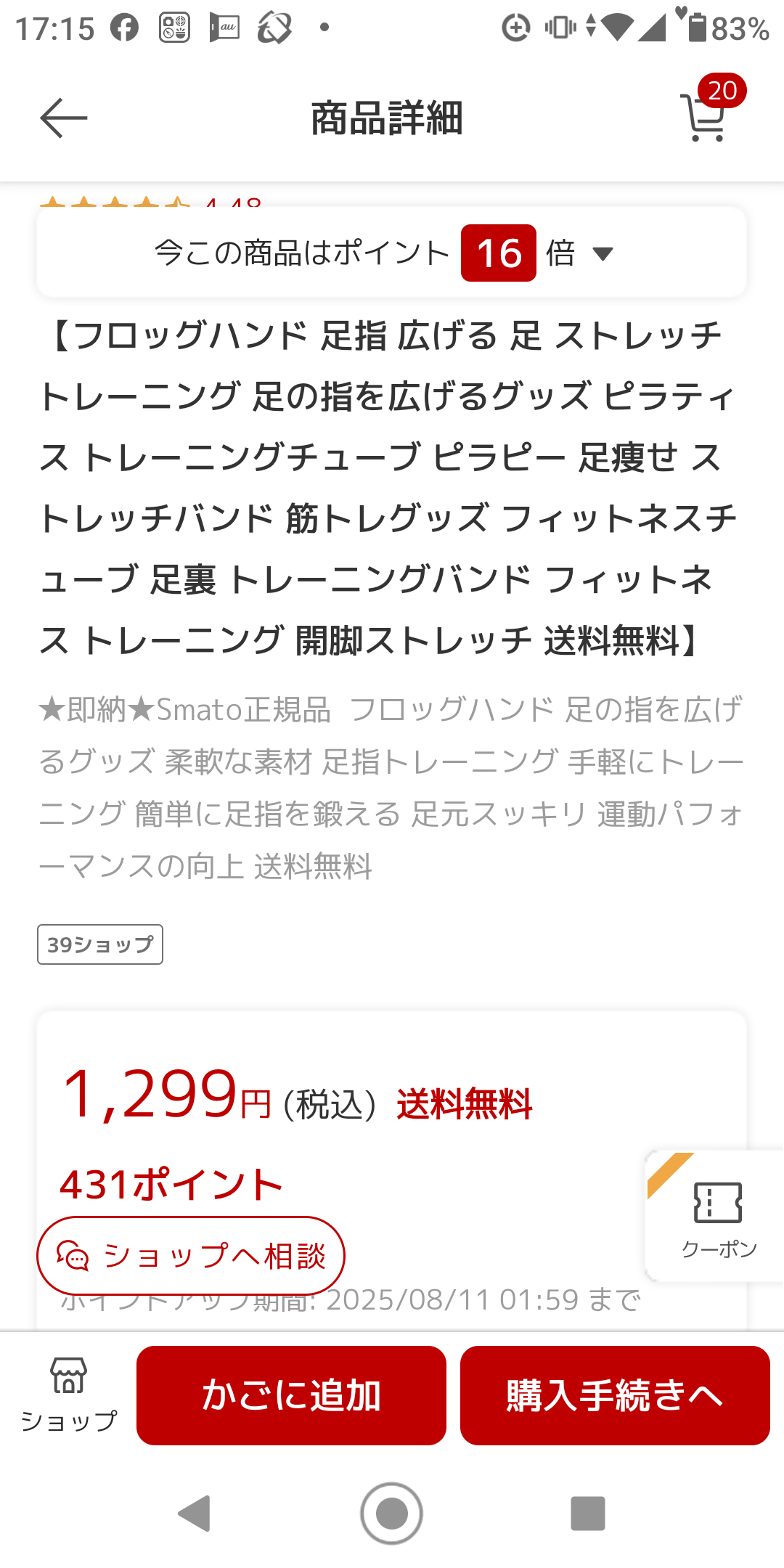784x1568 pixels.
Task: Visit the ショップ store page
Action: pos(69,1395)
